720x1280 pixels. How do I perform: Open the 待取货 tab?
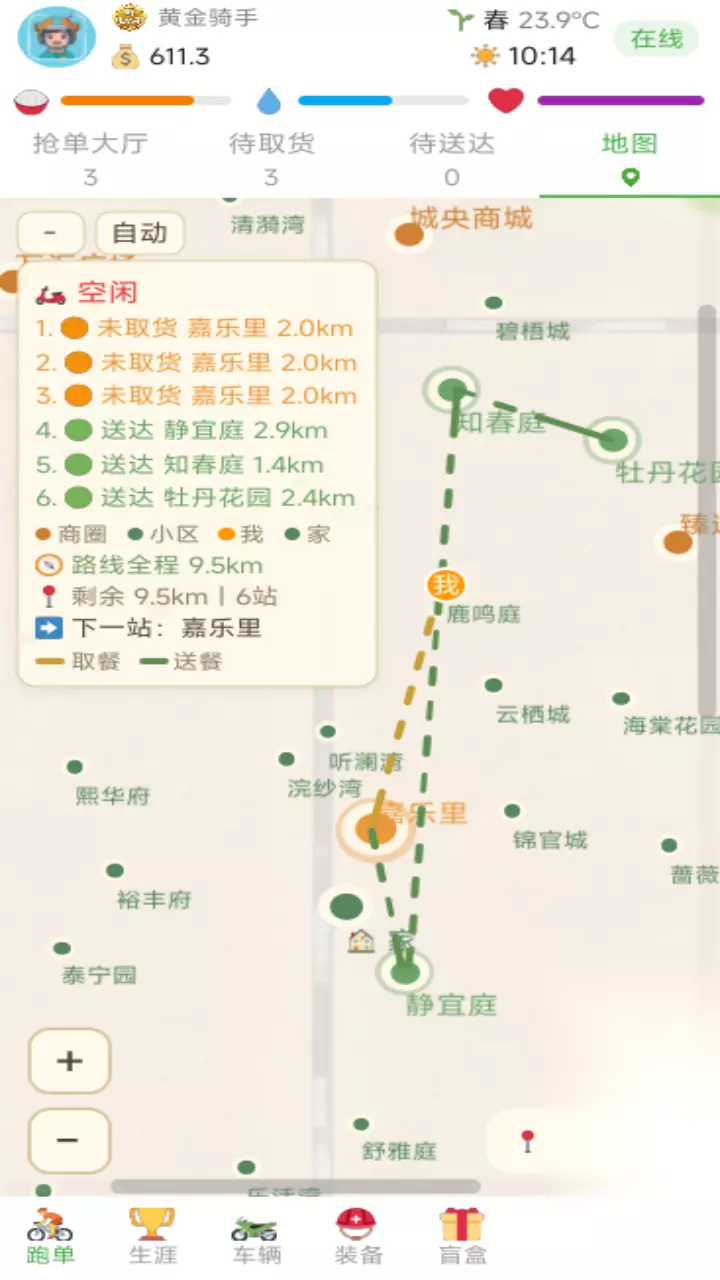[x=271, y=160]
